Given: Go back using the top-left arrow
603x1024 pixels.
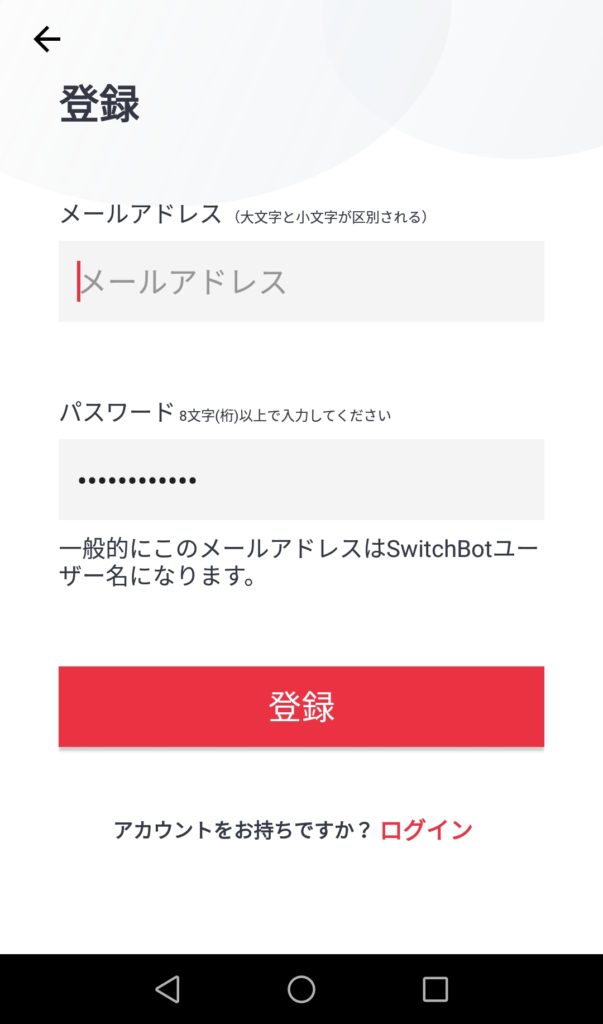Looking at the screenshot, I should coord(47,40).
